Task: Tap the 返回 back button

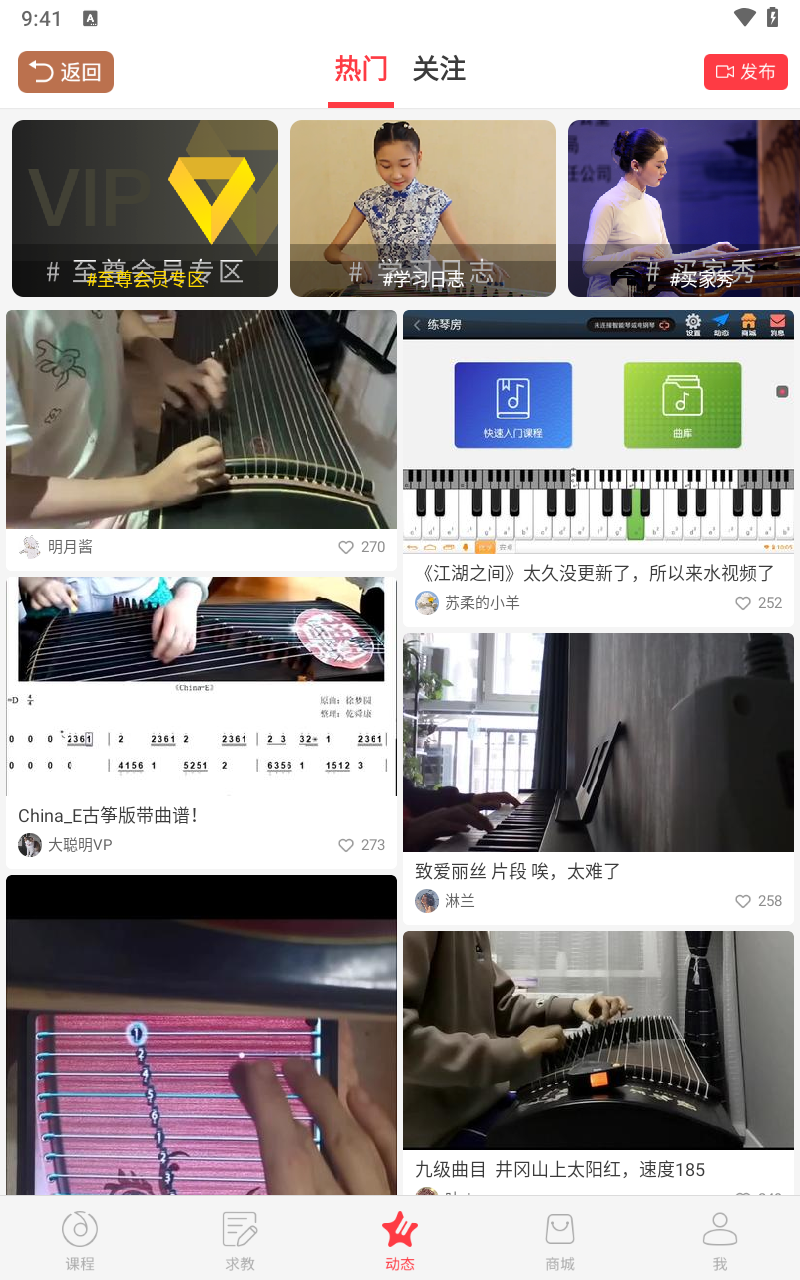Action: coord(66,72)
